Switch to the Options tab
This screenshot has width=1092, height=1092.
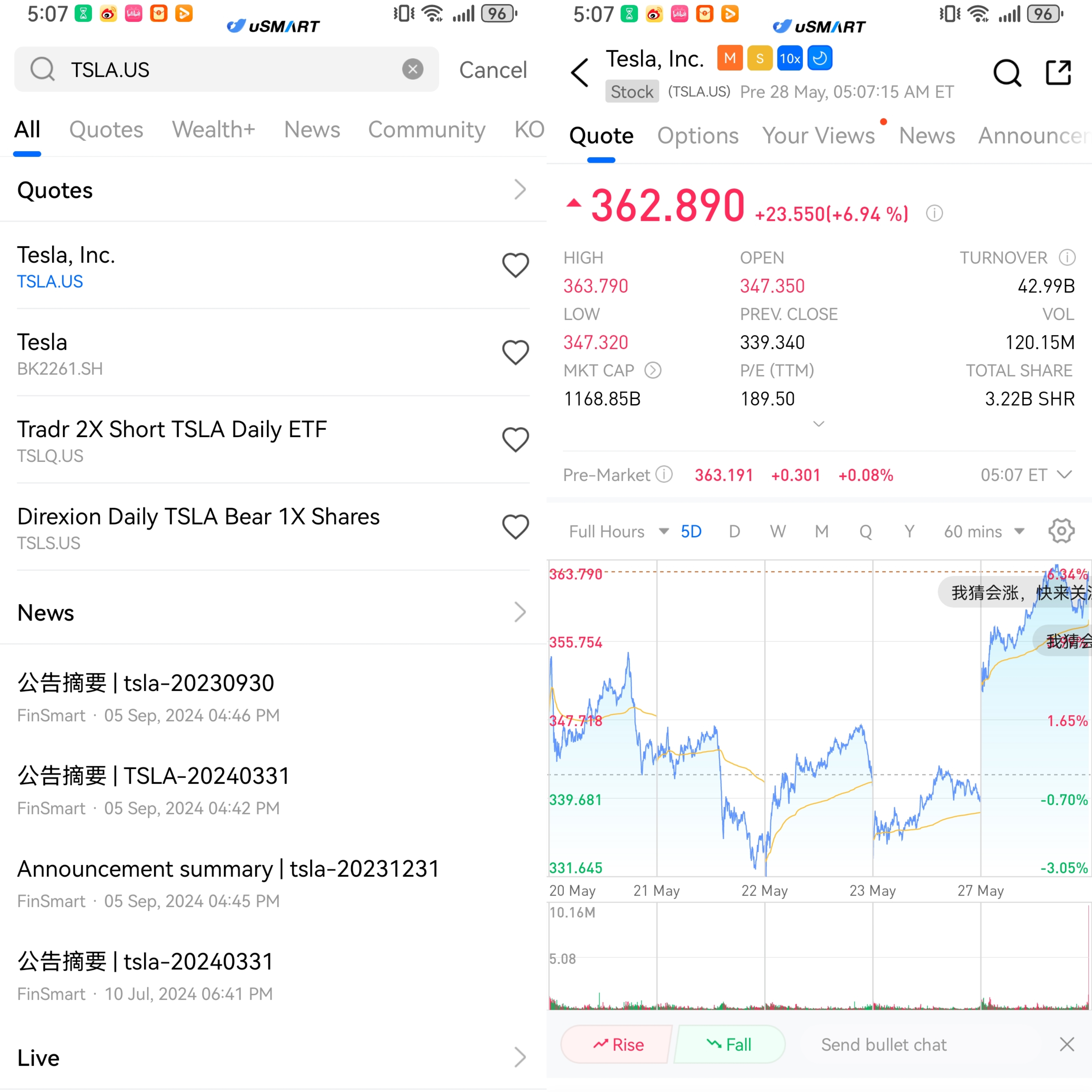(697, 136)
